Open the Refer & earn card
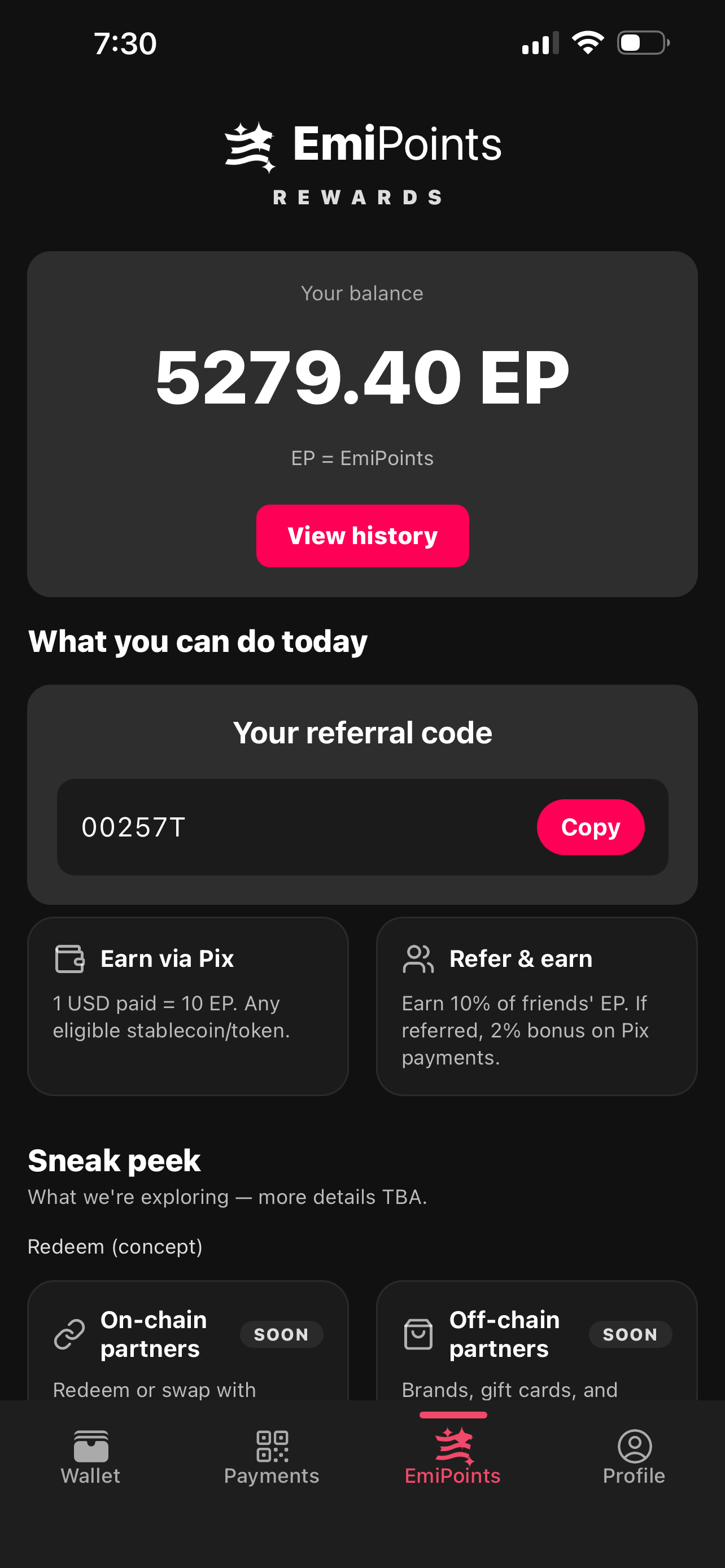This screenshot has height=1568, width=725. tap(536, 1006)
